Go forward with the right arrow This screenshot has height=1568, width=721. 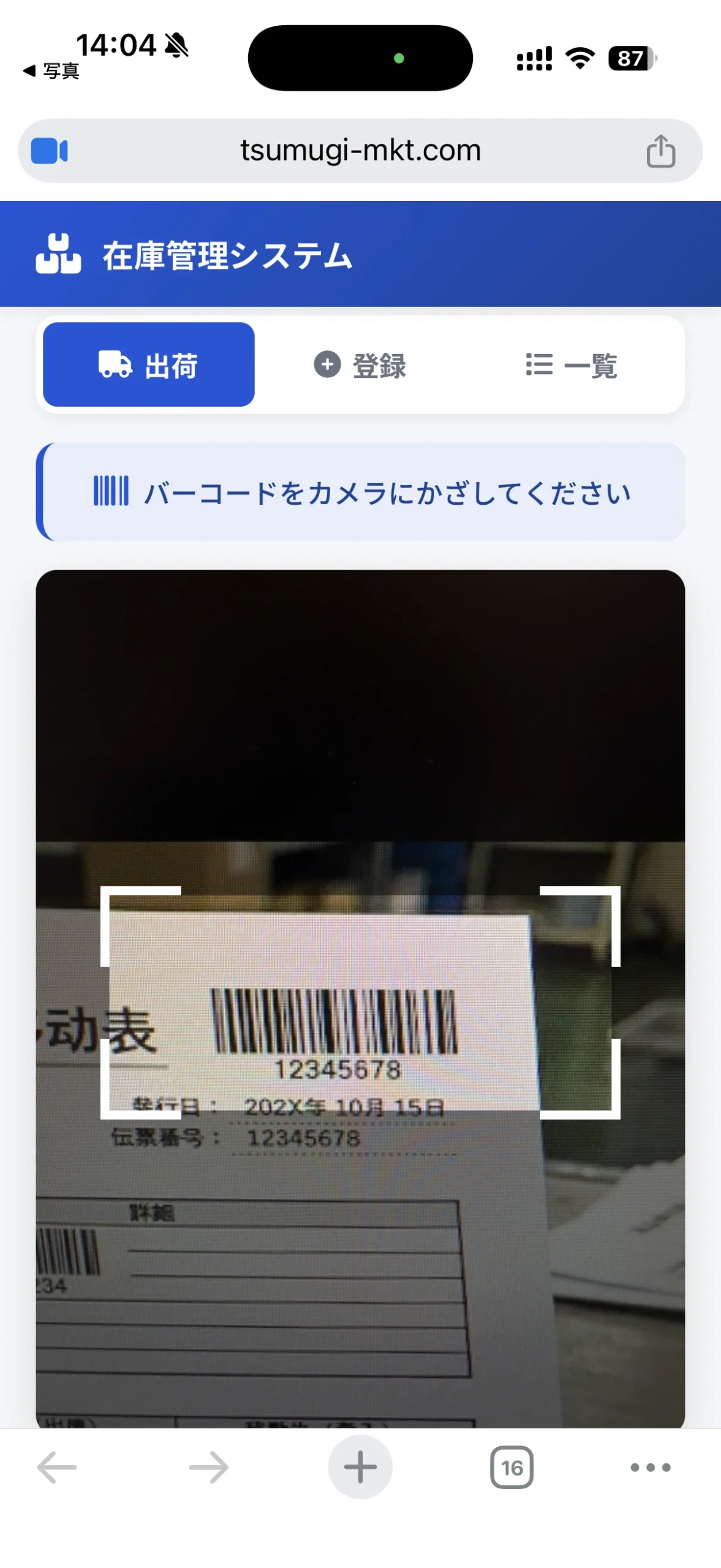click(x=207, y=1467)
